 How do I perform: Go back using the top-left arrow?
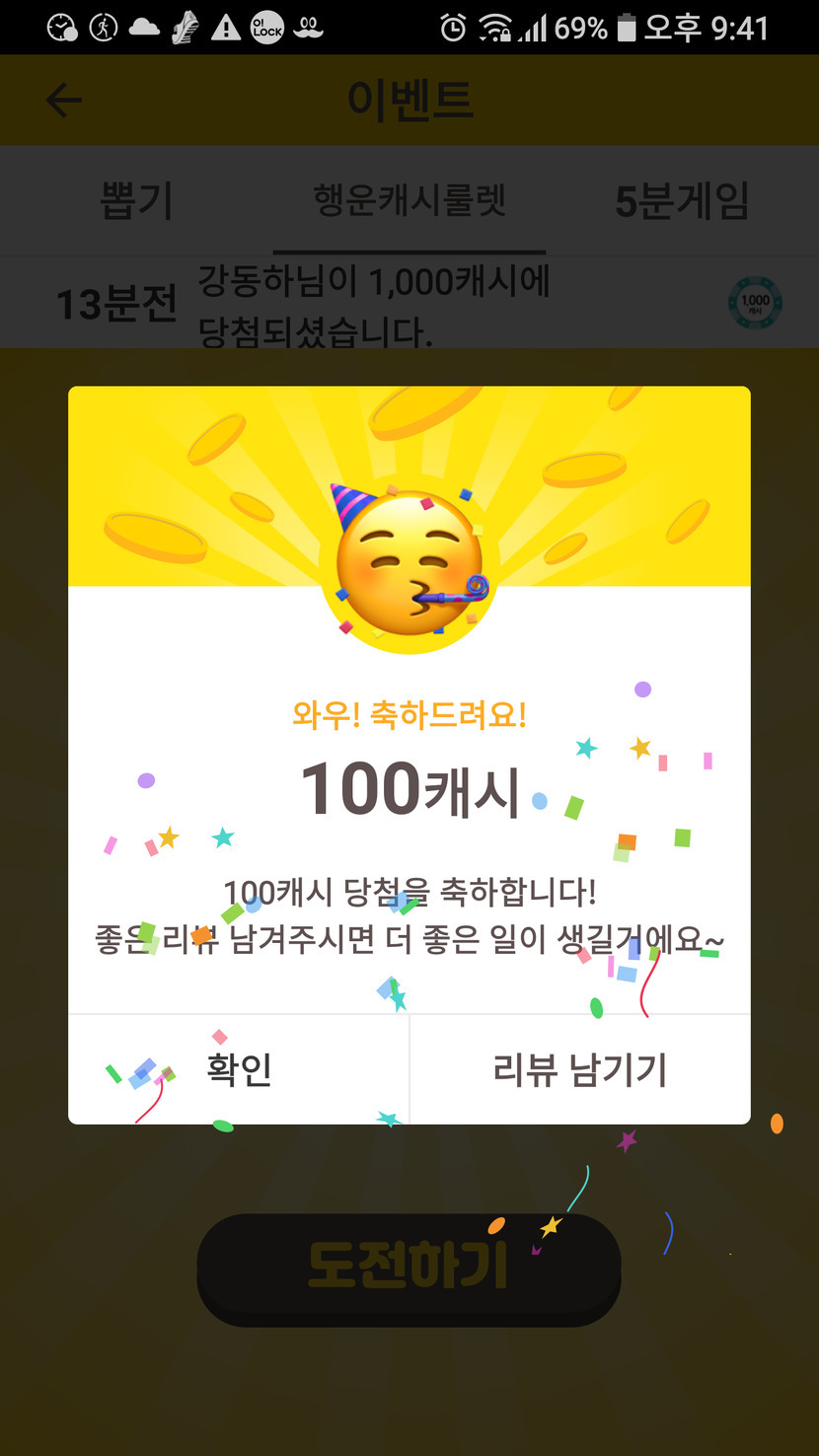[x=64, y=100]
